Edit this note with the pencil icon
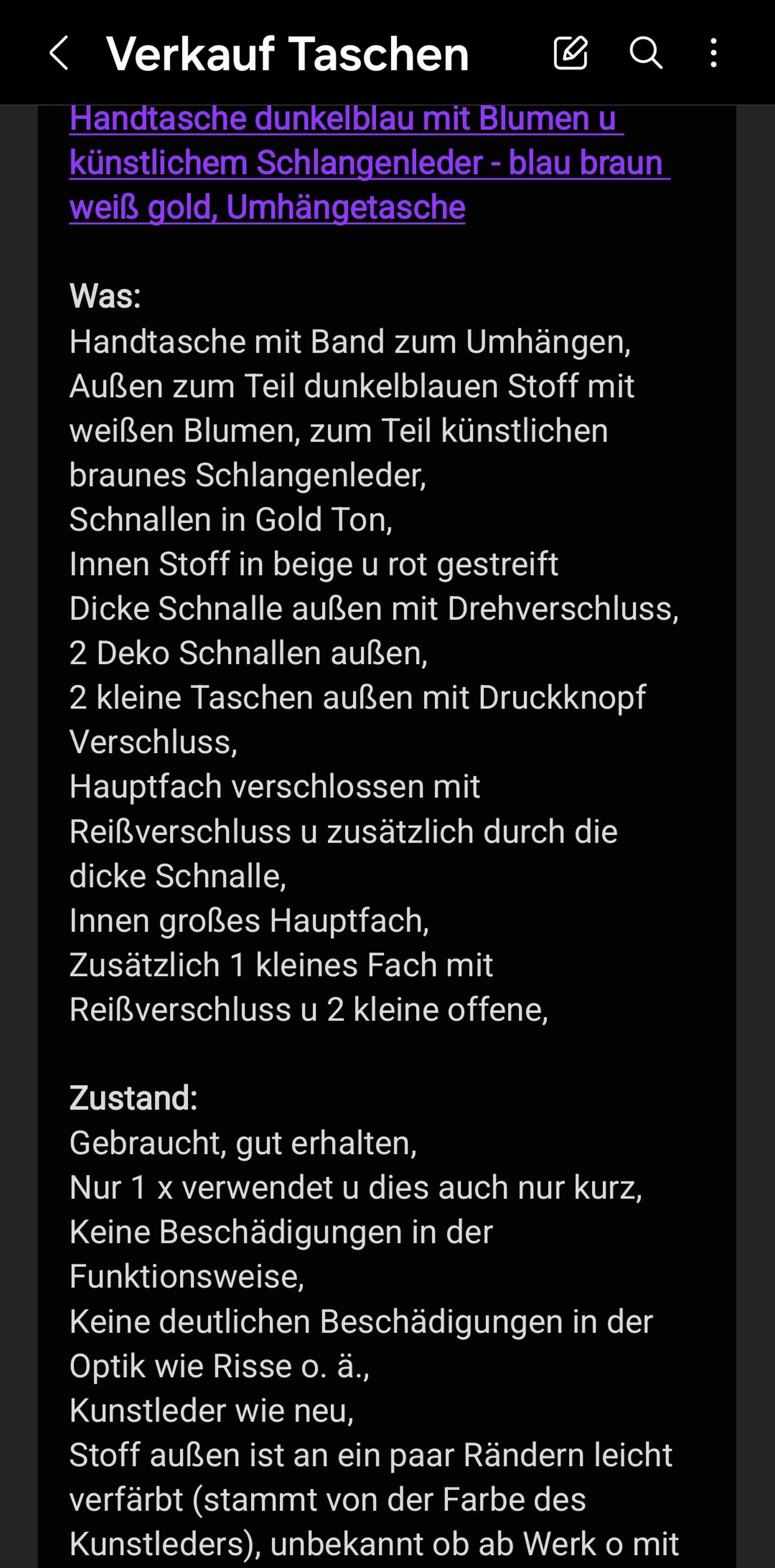 point(571,53)
